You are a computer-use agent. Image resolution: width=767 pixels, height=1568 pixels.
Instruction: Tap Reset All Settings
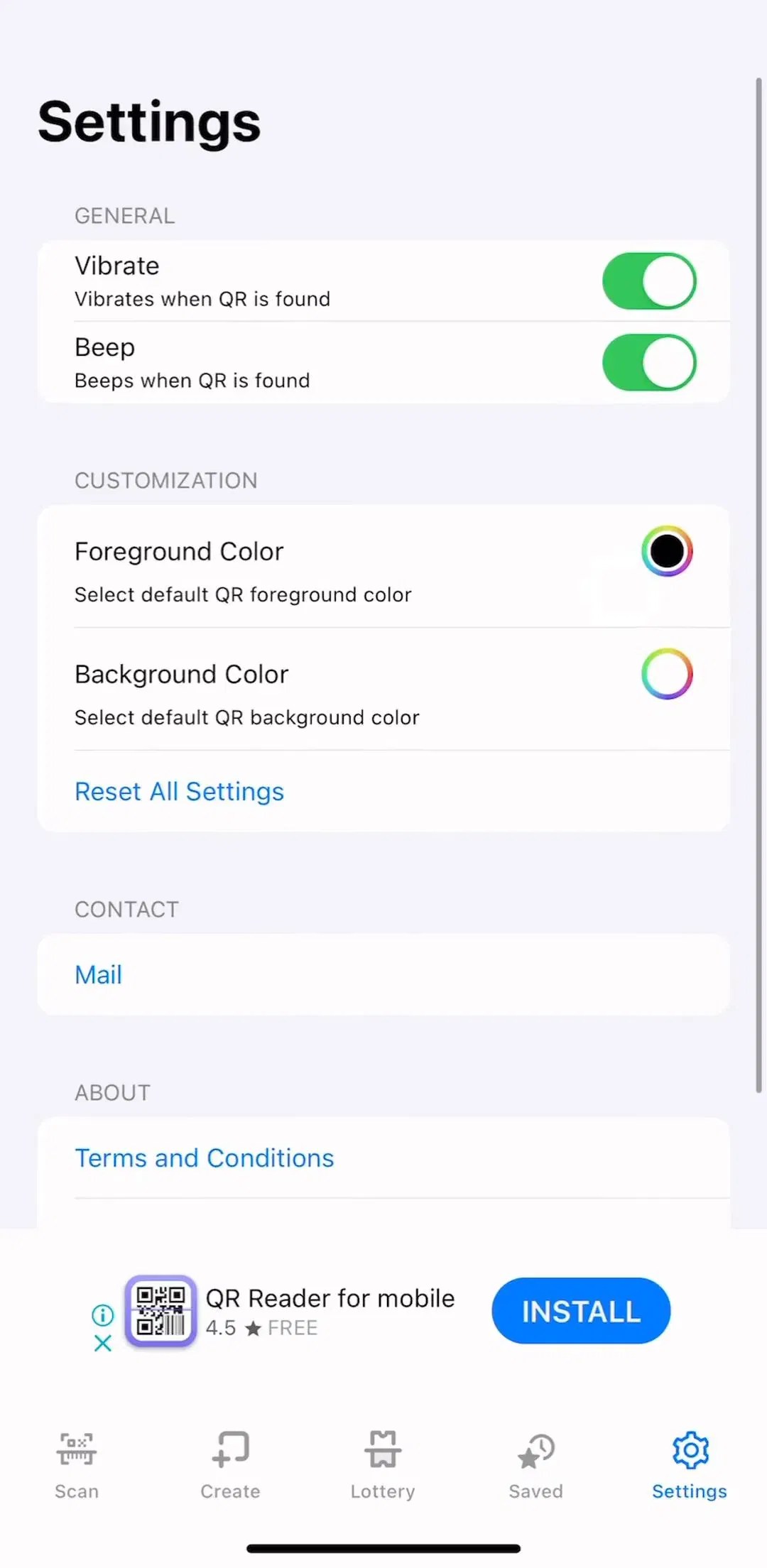[179, 791]
